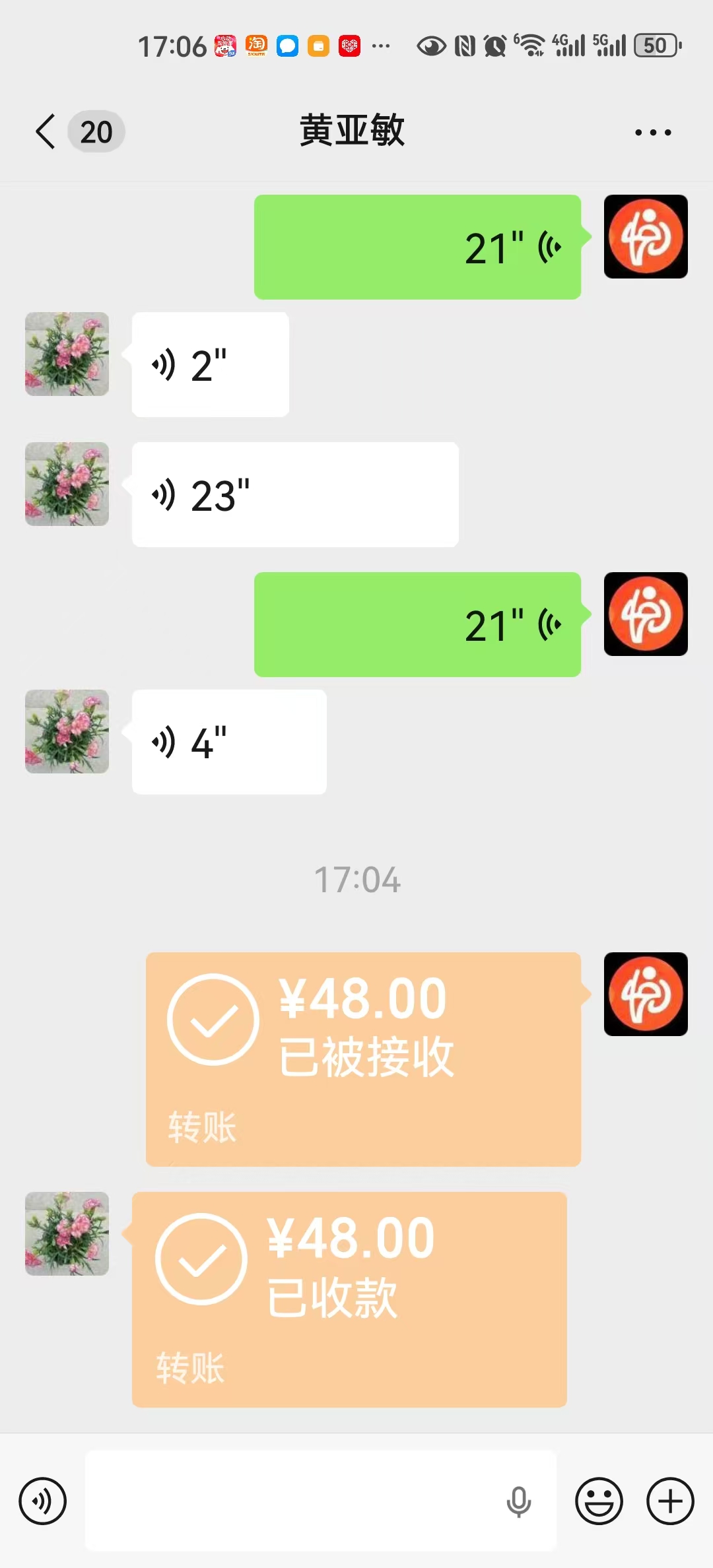Tap the microphone icon in text field
Image resolution: width=713 pixels, height=1568 pixels.
tap(519, 1501)
